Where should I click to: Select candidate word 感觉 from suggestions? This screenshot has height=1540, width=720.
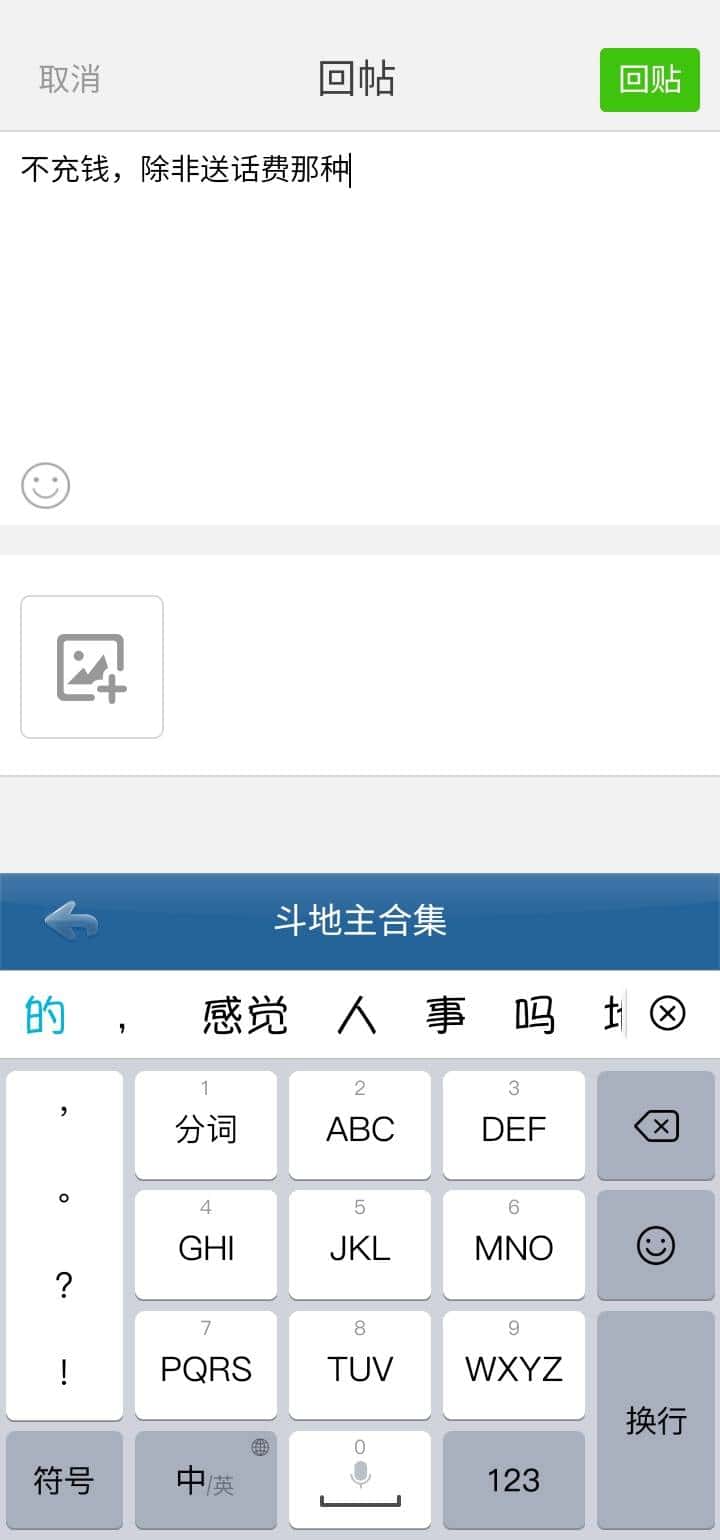243,1013
